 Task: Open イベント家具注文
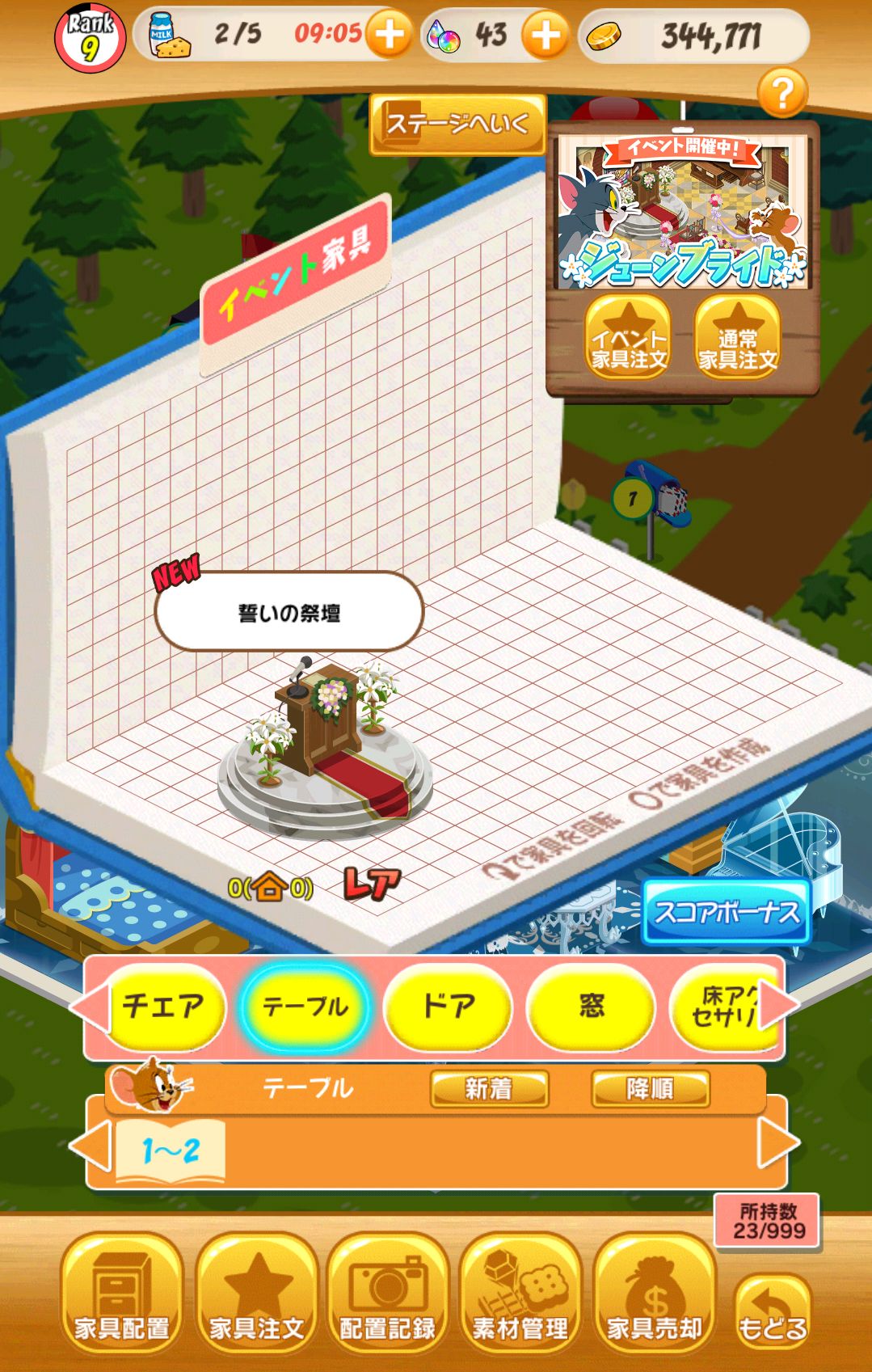(x=628, y=337)
